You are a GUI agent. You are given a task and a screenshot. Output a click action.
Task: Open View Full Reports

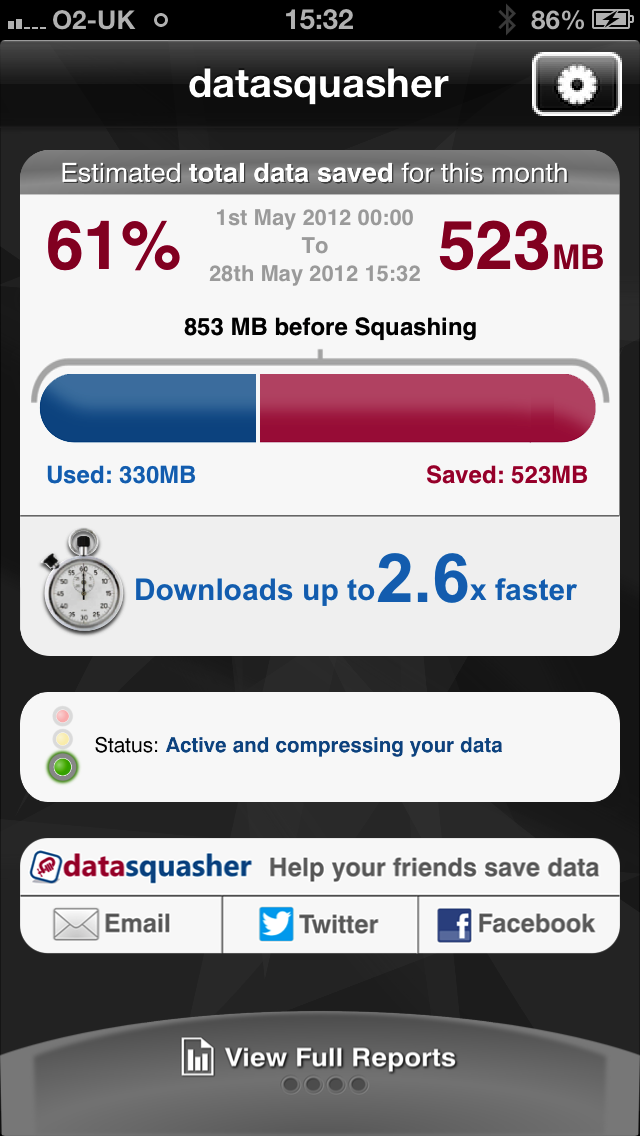tap(319, 1058)
